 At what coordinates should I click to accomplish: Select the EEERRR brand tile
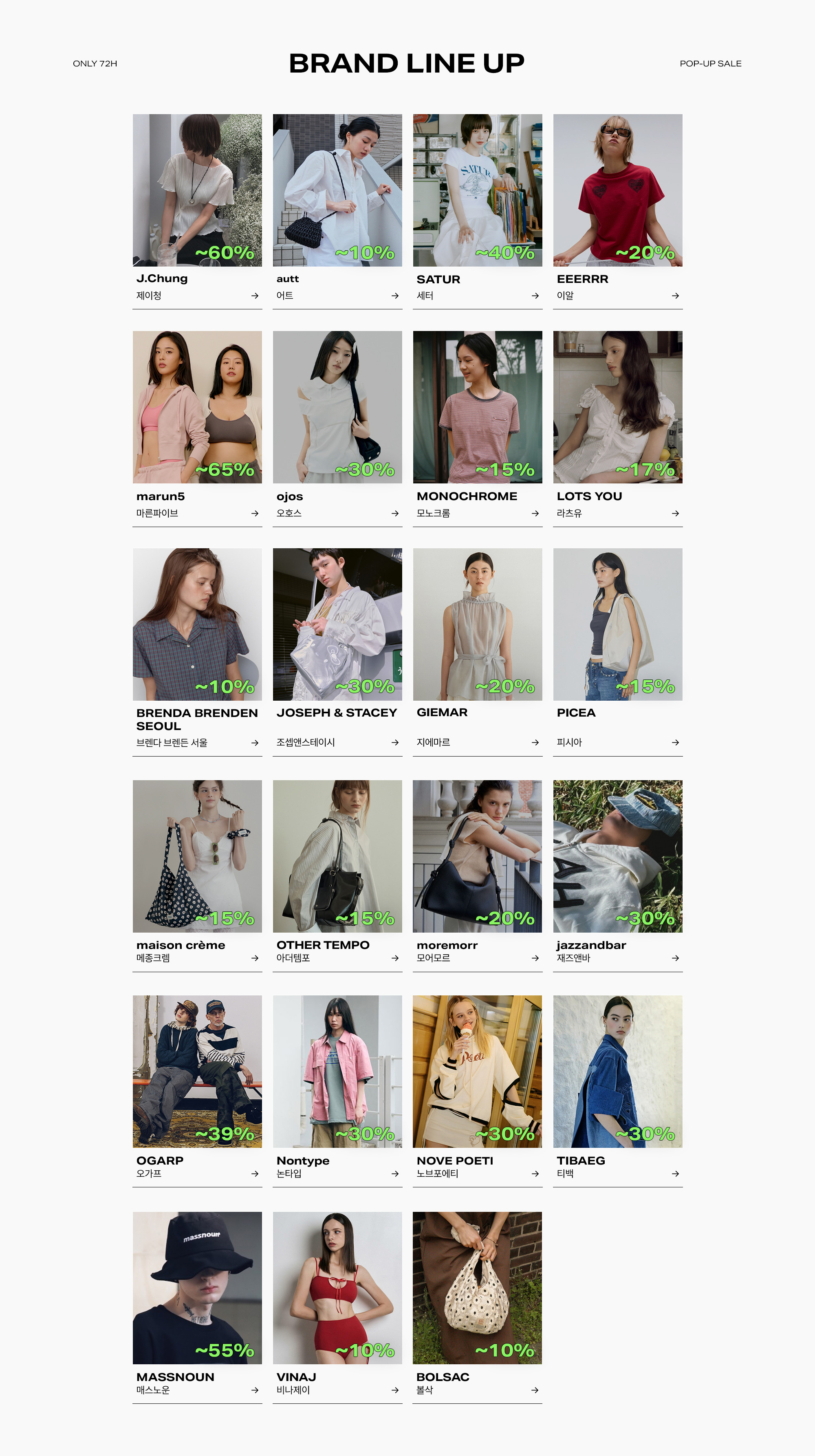coord(618,212)
